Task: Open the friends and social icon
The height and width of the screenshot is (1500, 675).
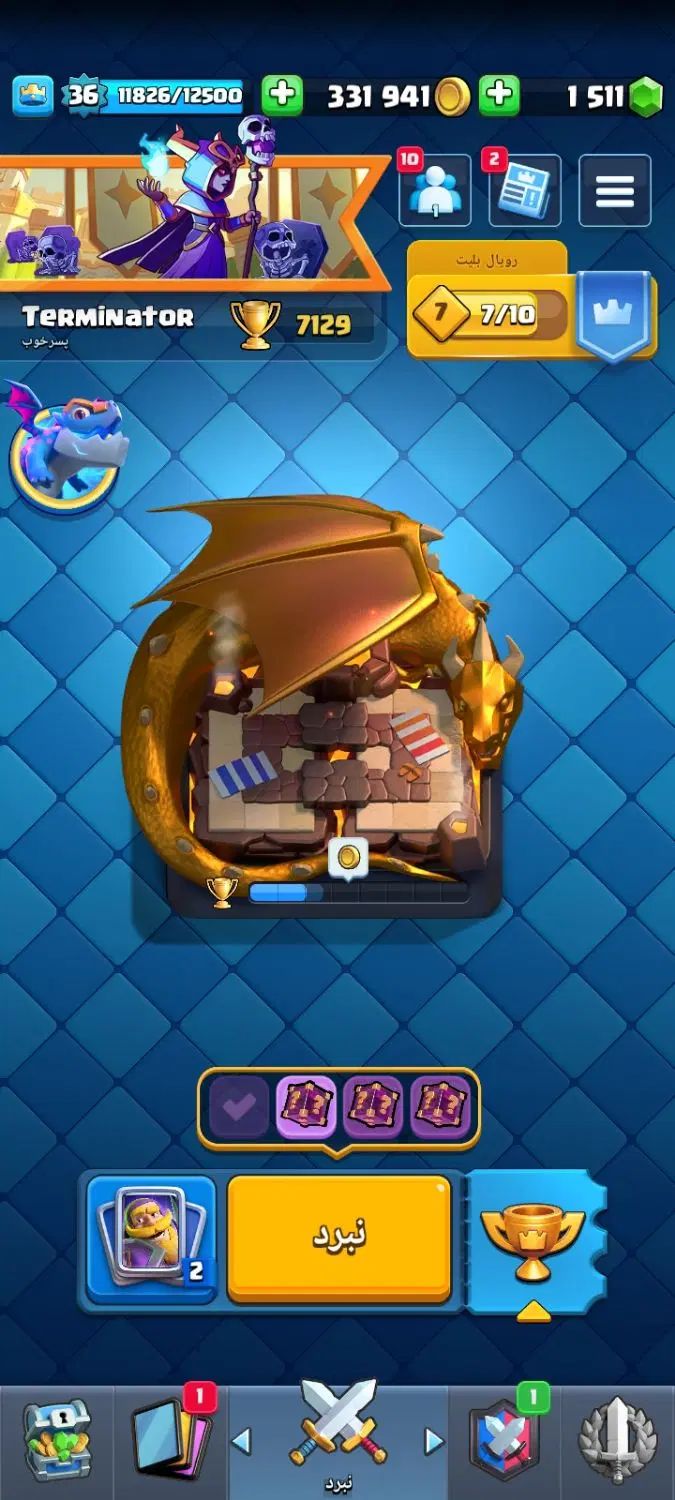Action: point(434,190)
